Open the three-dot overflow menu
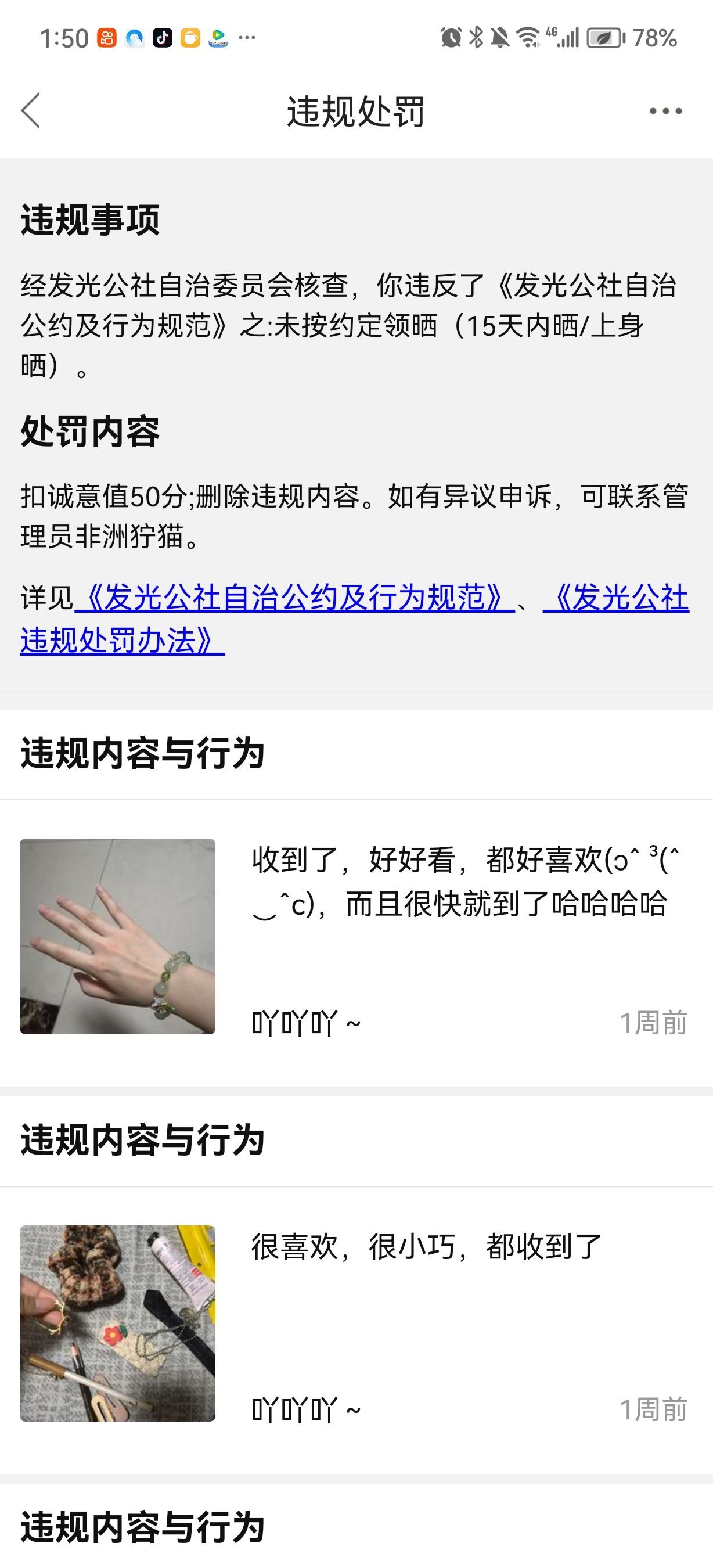Viewport: 713px width, 1568px height. pos(665,111)
